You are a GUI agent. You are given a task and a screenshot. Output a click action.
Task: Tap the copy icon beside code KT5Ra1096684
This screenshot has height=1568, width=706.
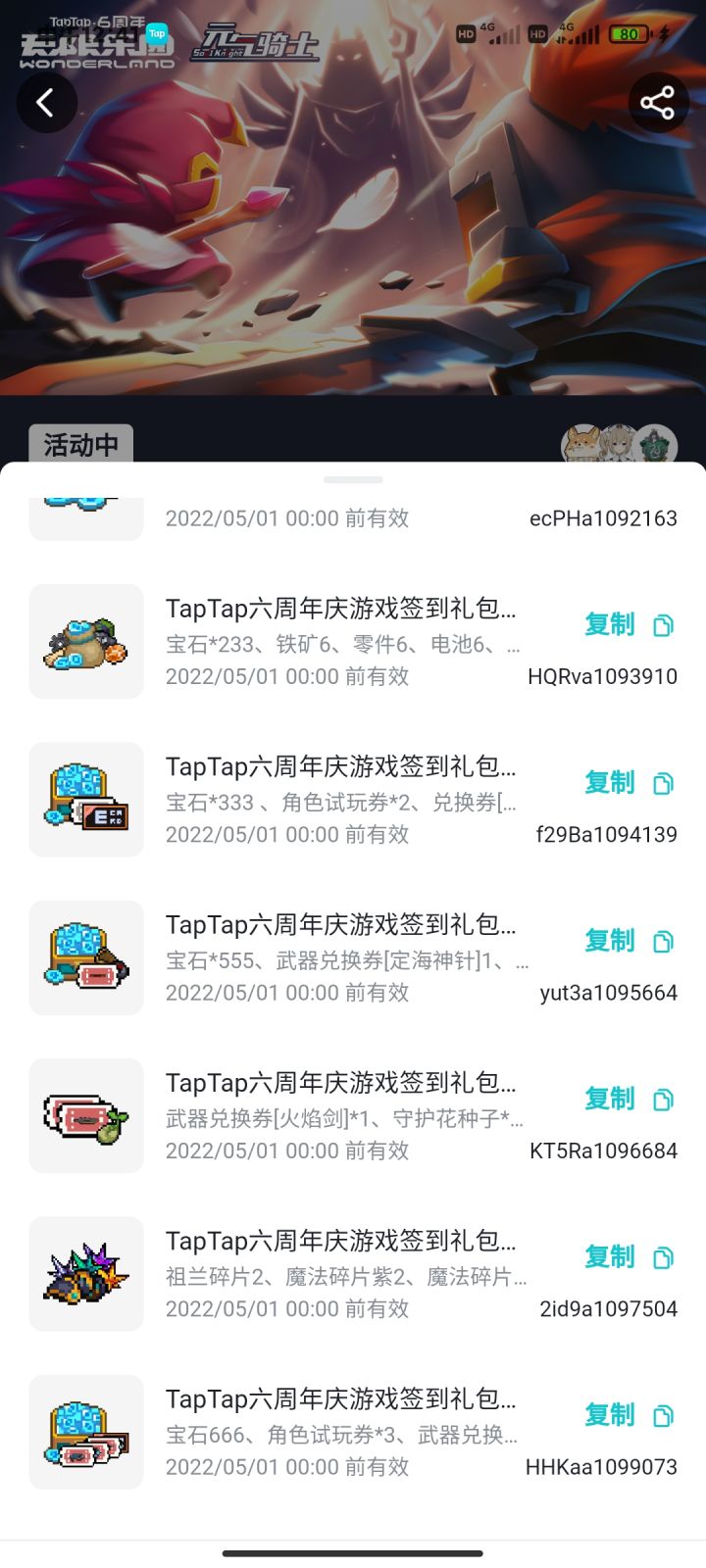pos(663,1099)
